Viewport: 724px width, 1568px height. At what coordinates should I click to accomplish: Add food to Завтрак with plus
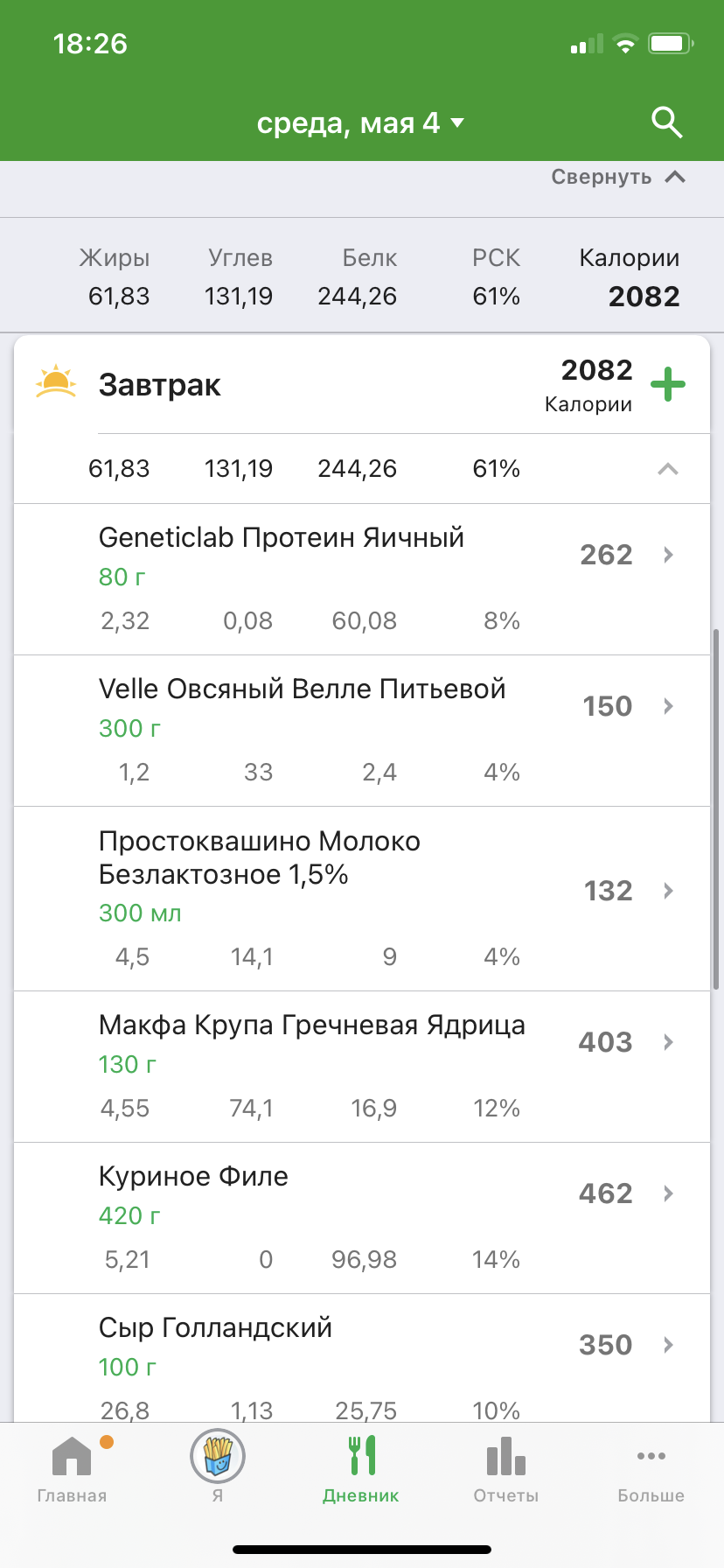coord(668,385)
